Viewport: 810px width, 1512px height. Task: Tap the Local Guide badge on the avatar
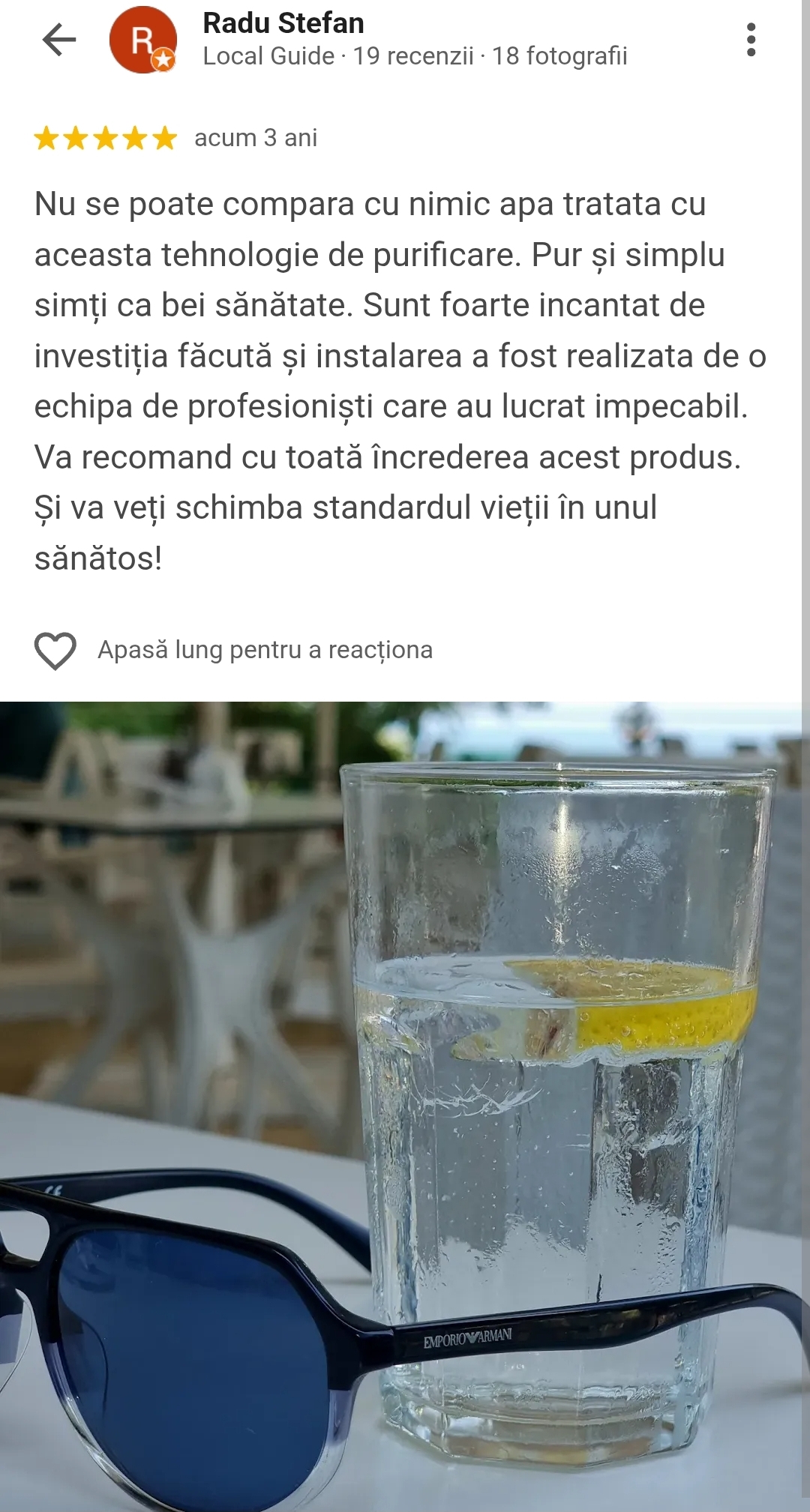point(163,60)
